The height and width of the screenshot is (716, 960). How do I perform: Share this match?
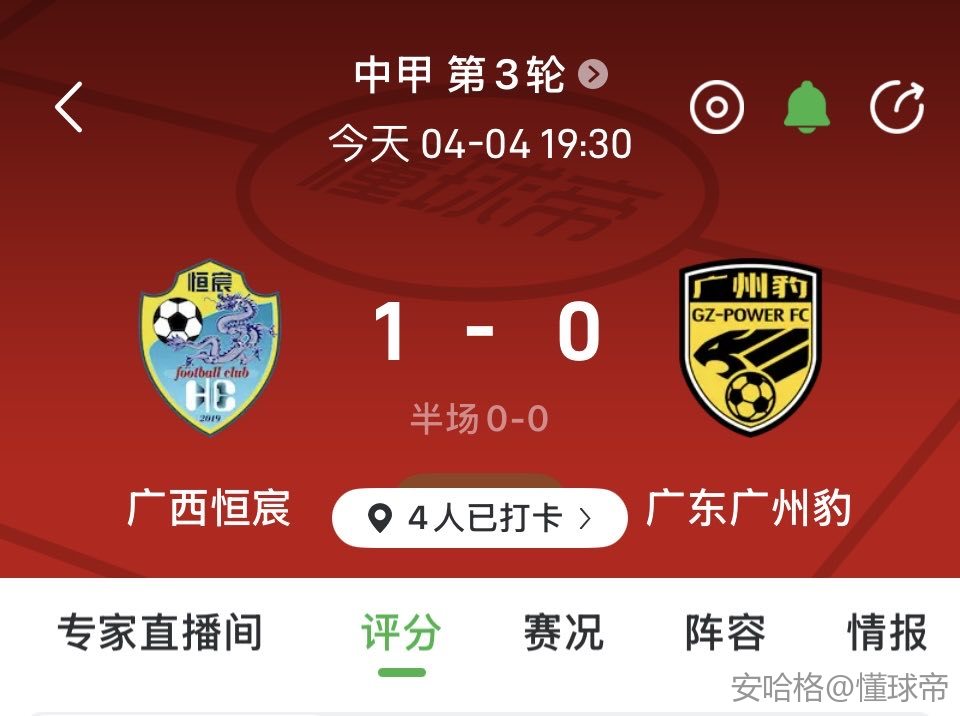(897, 107)
